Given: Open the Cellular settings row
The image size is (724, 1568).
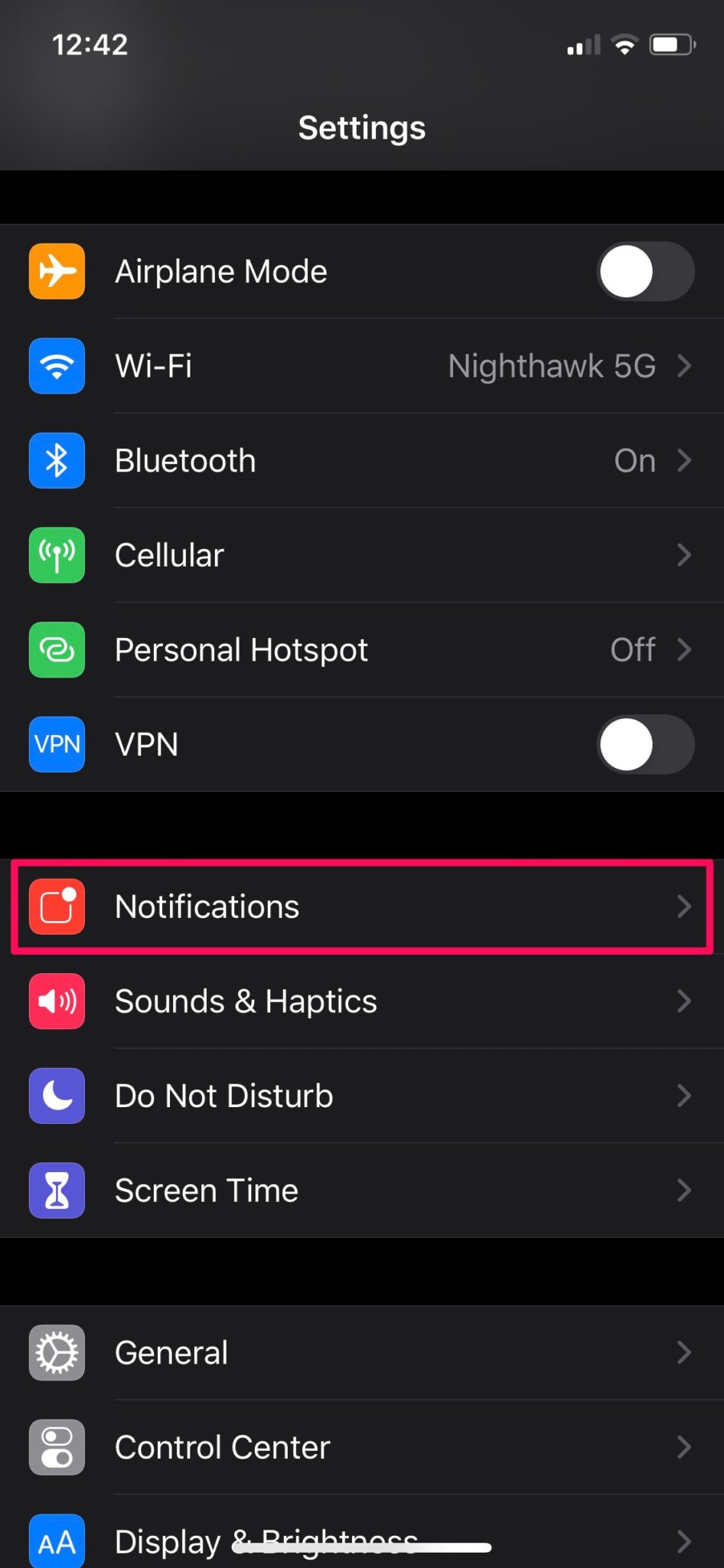Looking at the screenshot, I should tap(362, 555).
